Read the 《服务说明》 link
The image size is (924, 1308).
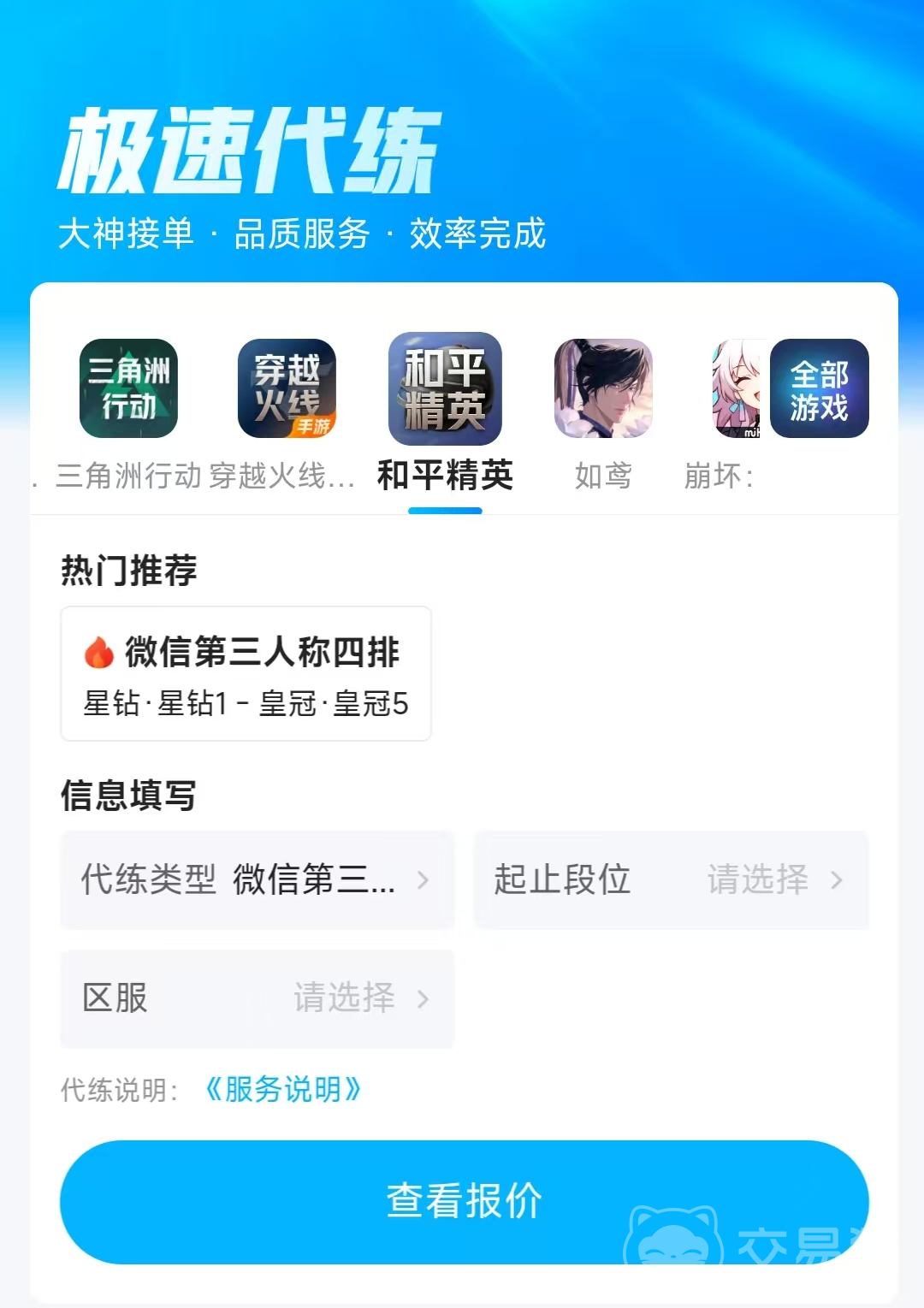283,1090
